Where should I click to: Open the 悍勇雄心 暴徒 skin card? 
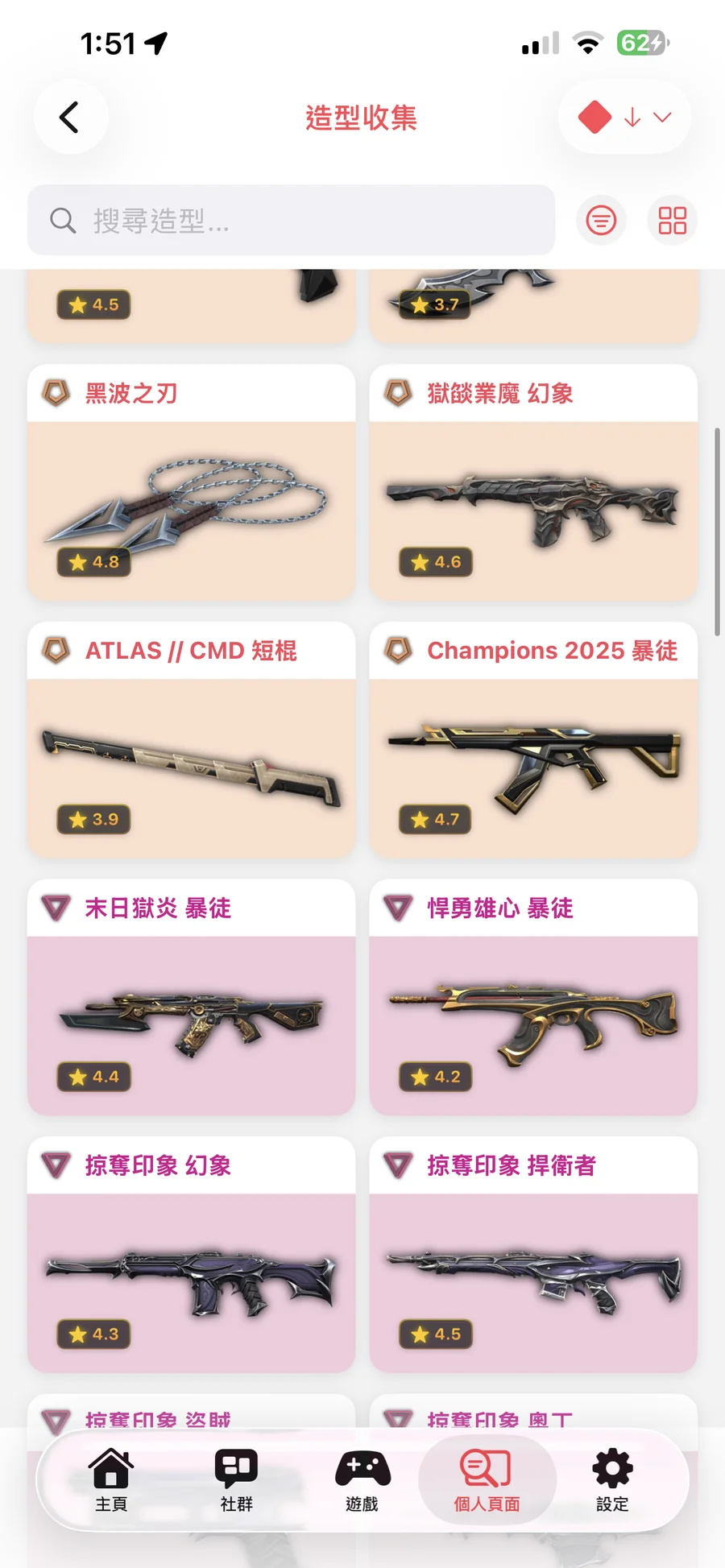click(x=533, y=999)
